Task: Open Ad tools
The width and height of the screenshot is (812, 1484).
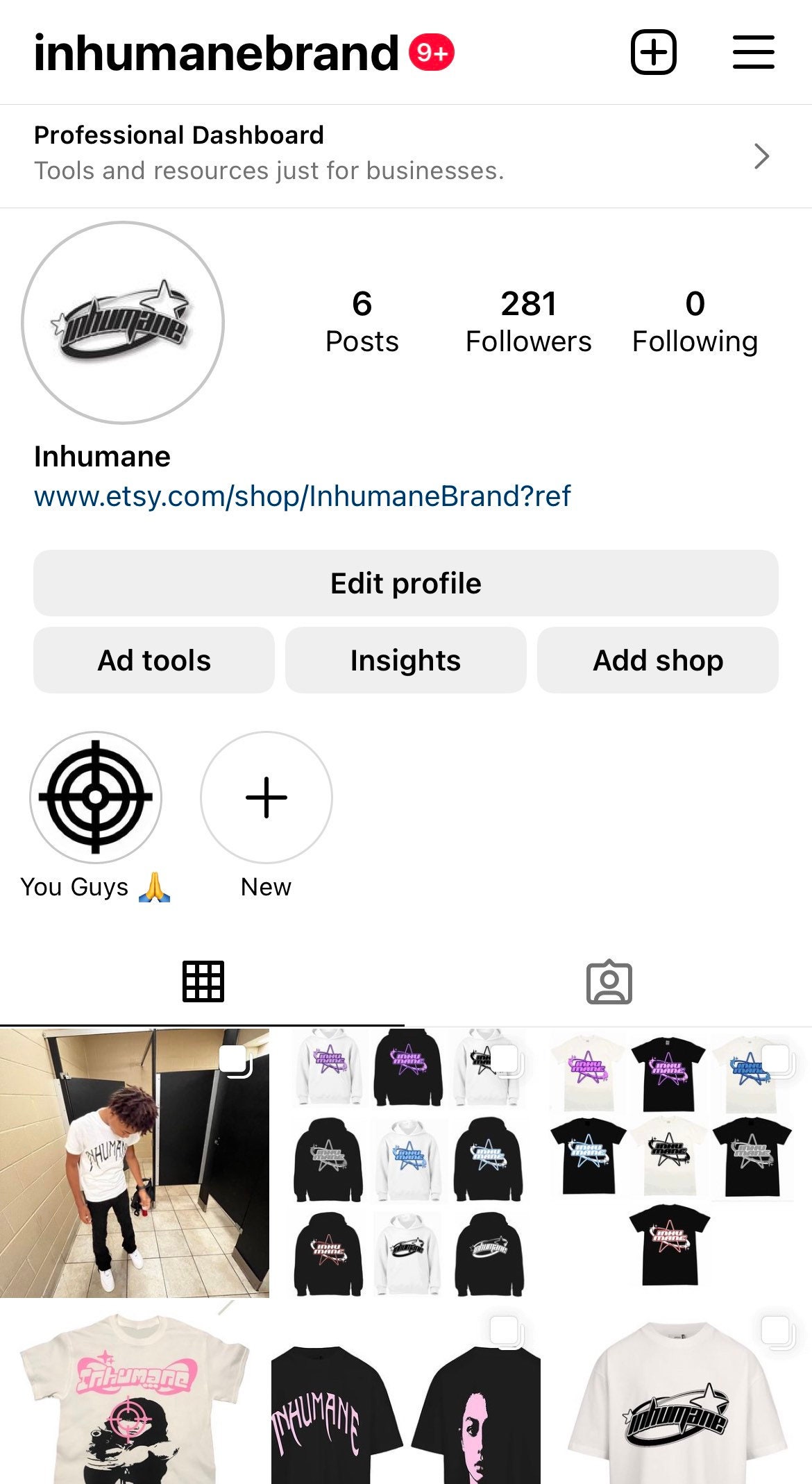Action: coord(154,660)
